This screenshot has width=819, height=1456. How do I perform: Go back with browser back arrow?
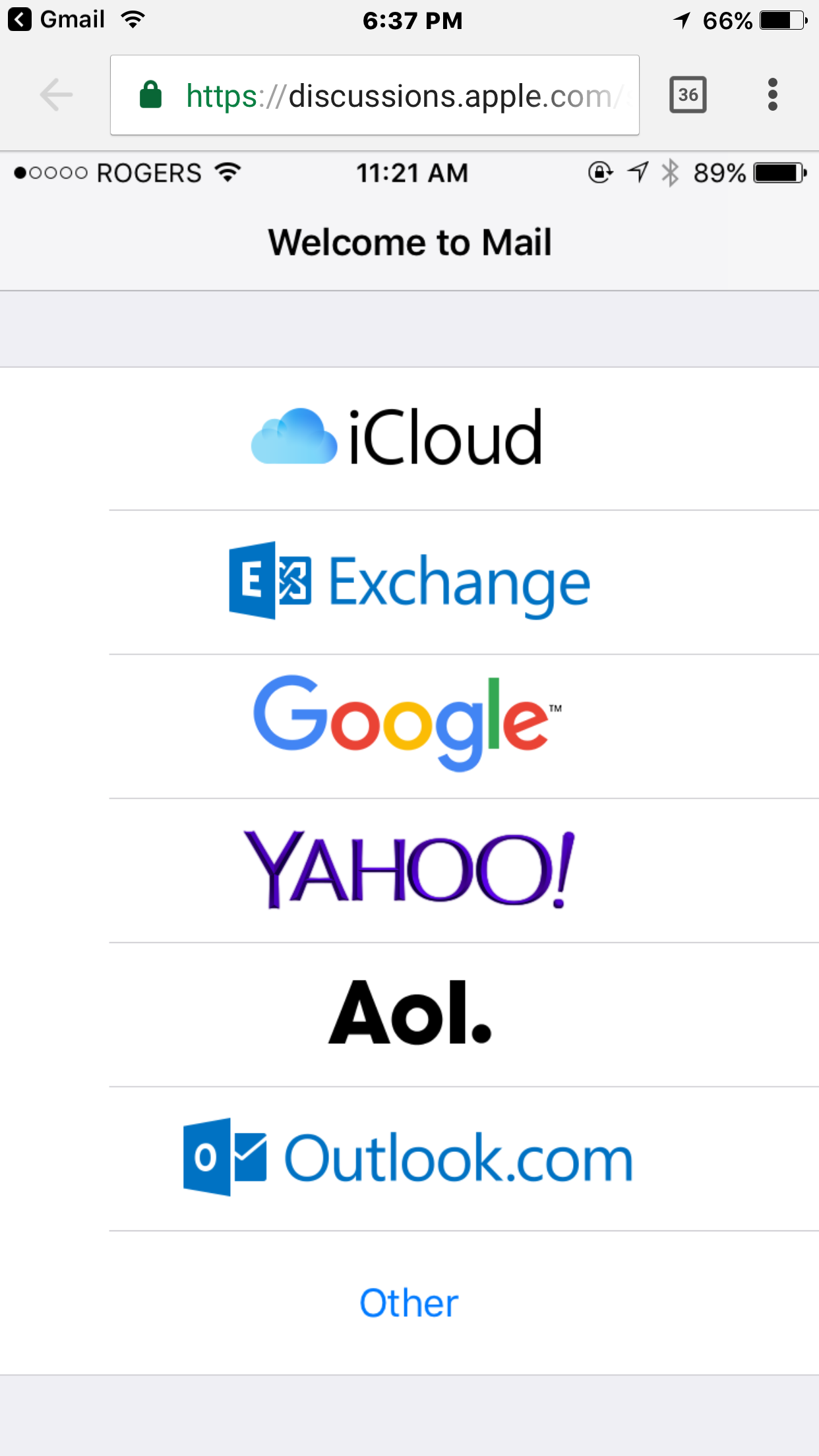click(56, 95)
